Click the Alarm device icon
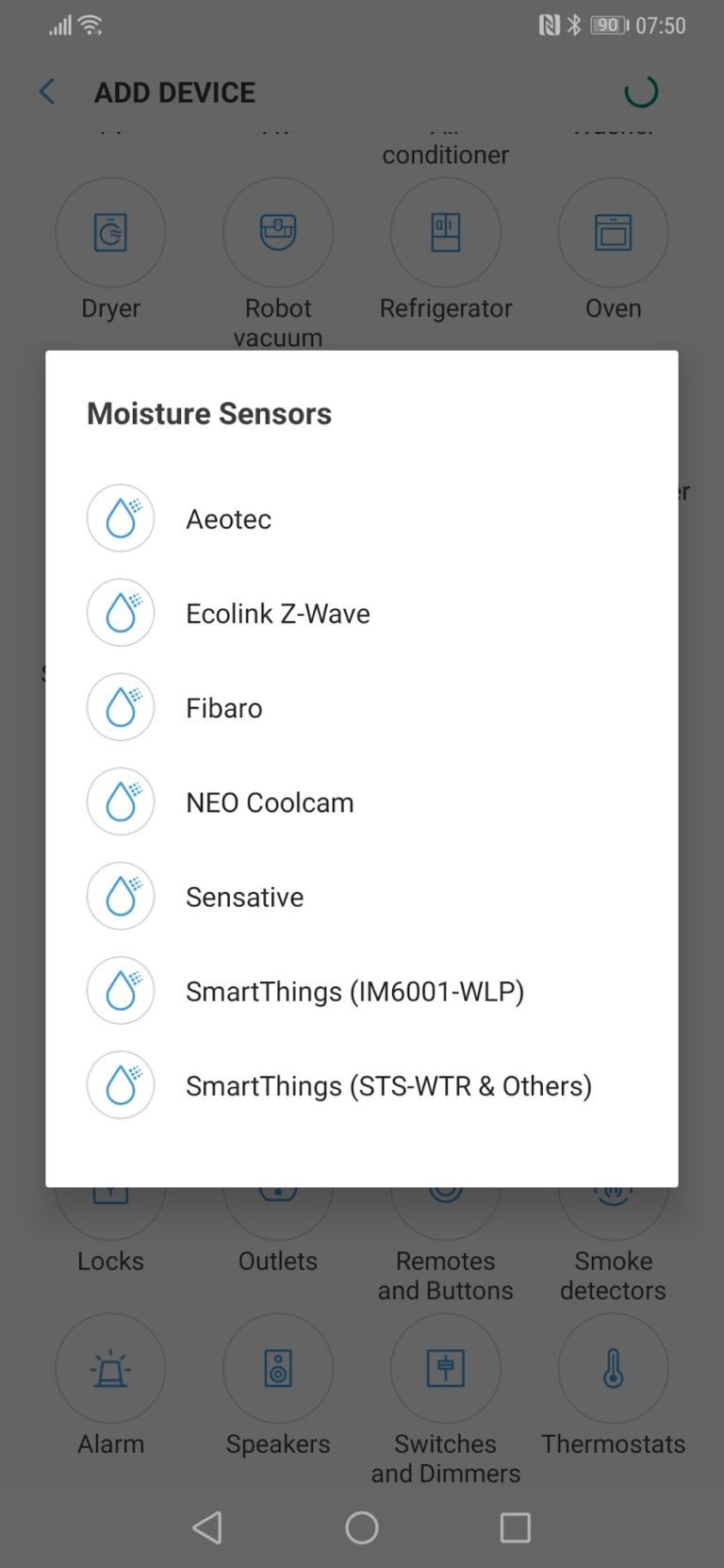Image resolution: width=724 pixels, height=1568 pixels. 110,1368
